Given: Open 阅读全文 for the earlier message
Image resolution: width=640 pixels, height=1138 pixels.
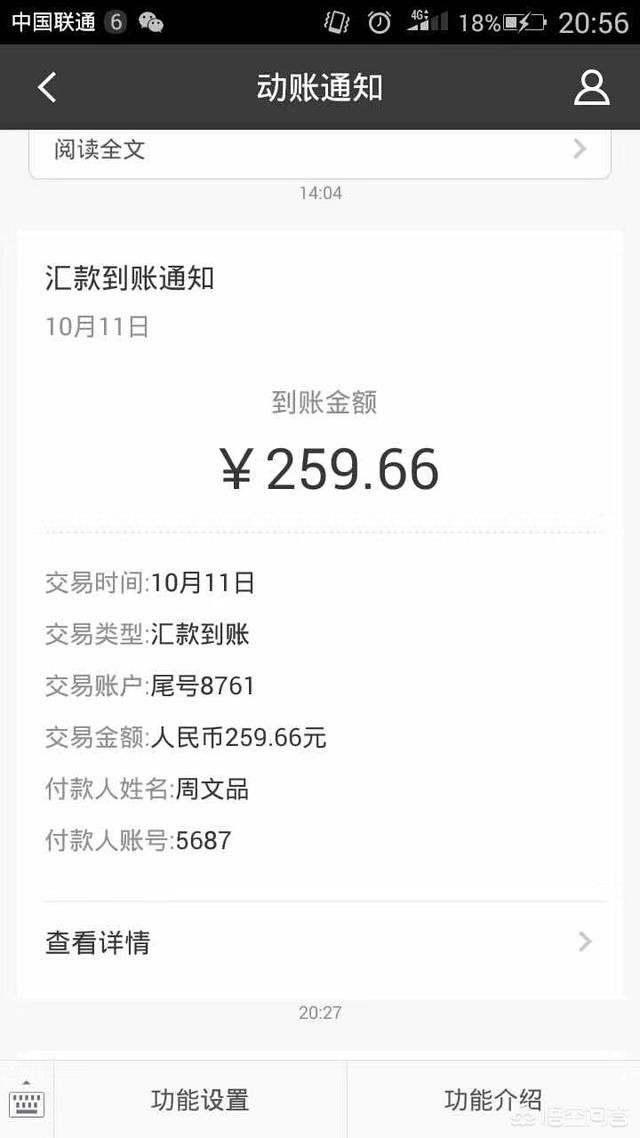Looking at the screenshot, I should 320,151.
